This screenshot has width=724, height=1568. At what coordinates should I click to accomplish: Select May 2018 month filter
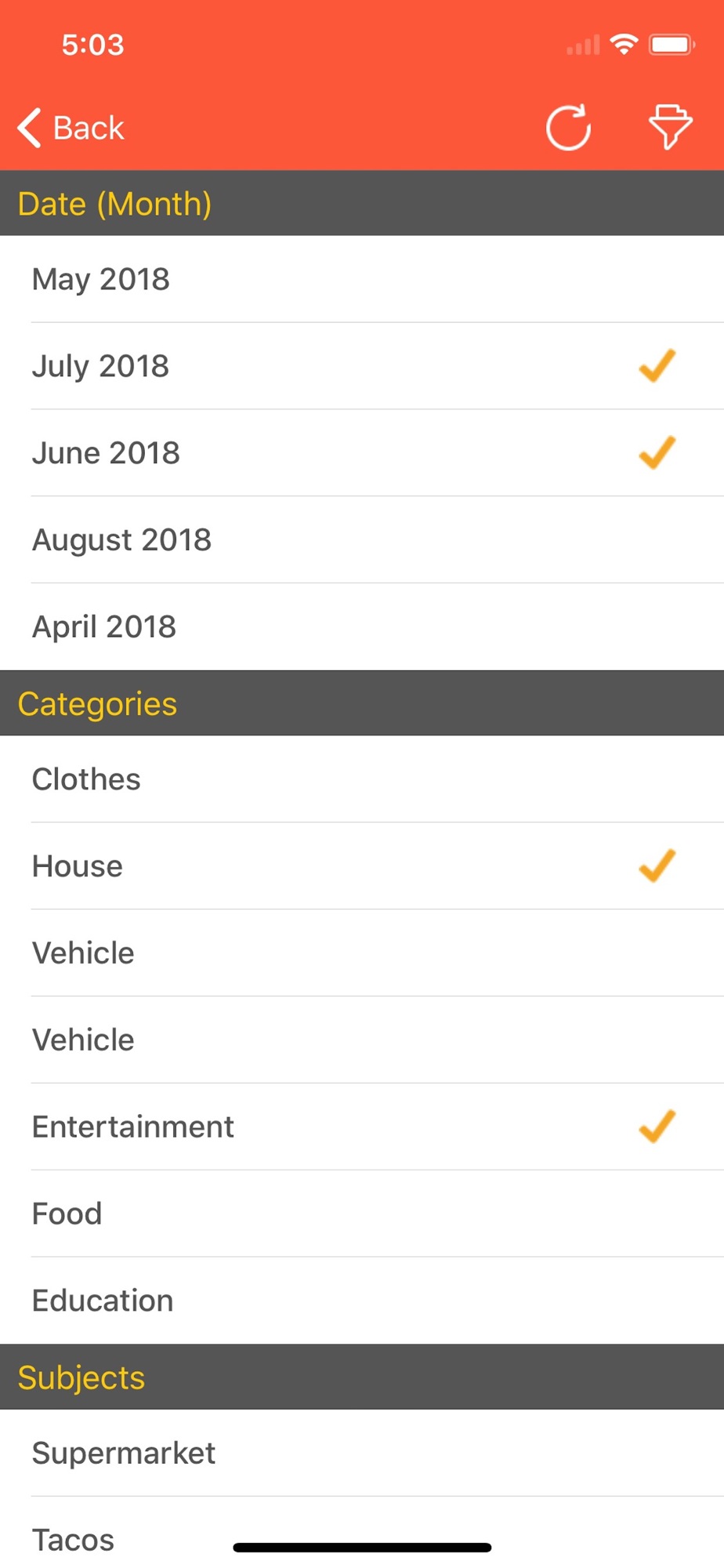click(x=362, y=279)
